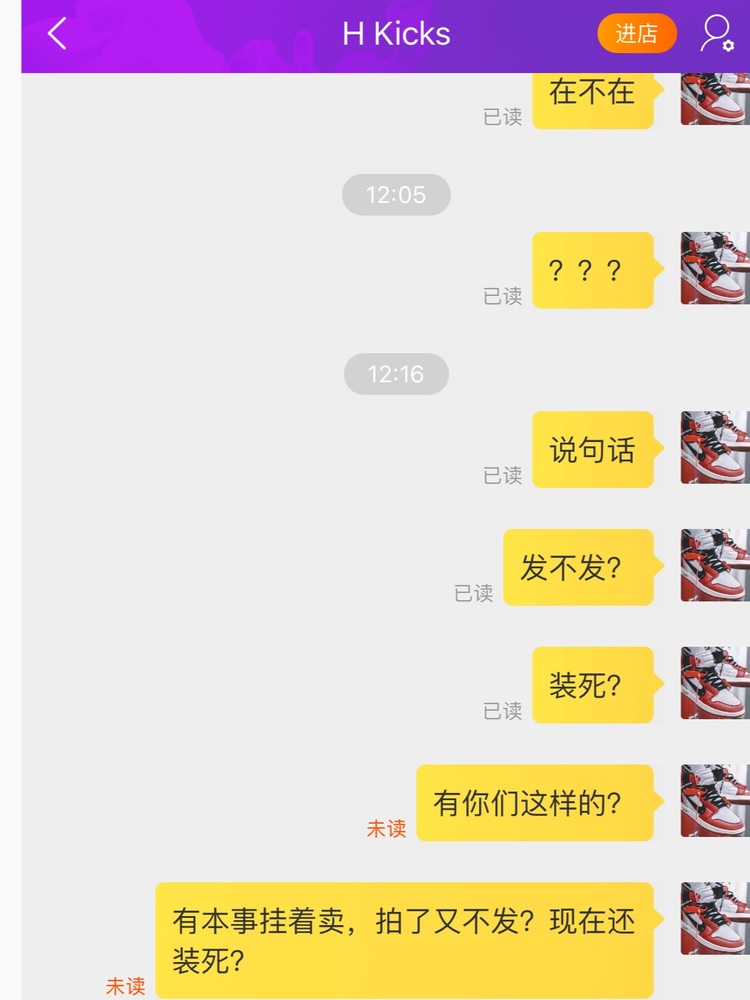
Task: Open the contact settings icon
Action: 716,34
